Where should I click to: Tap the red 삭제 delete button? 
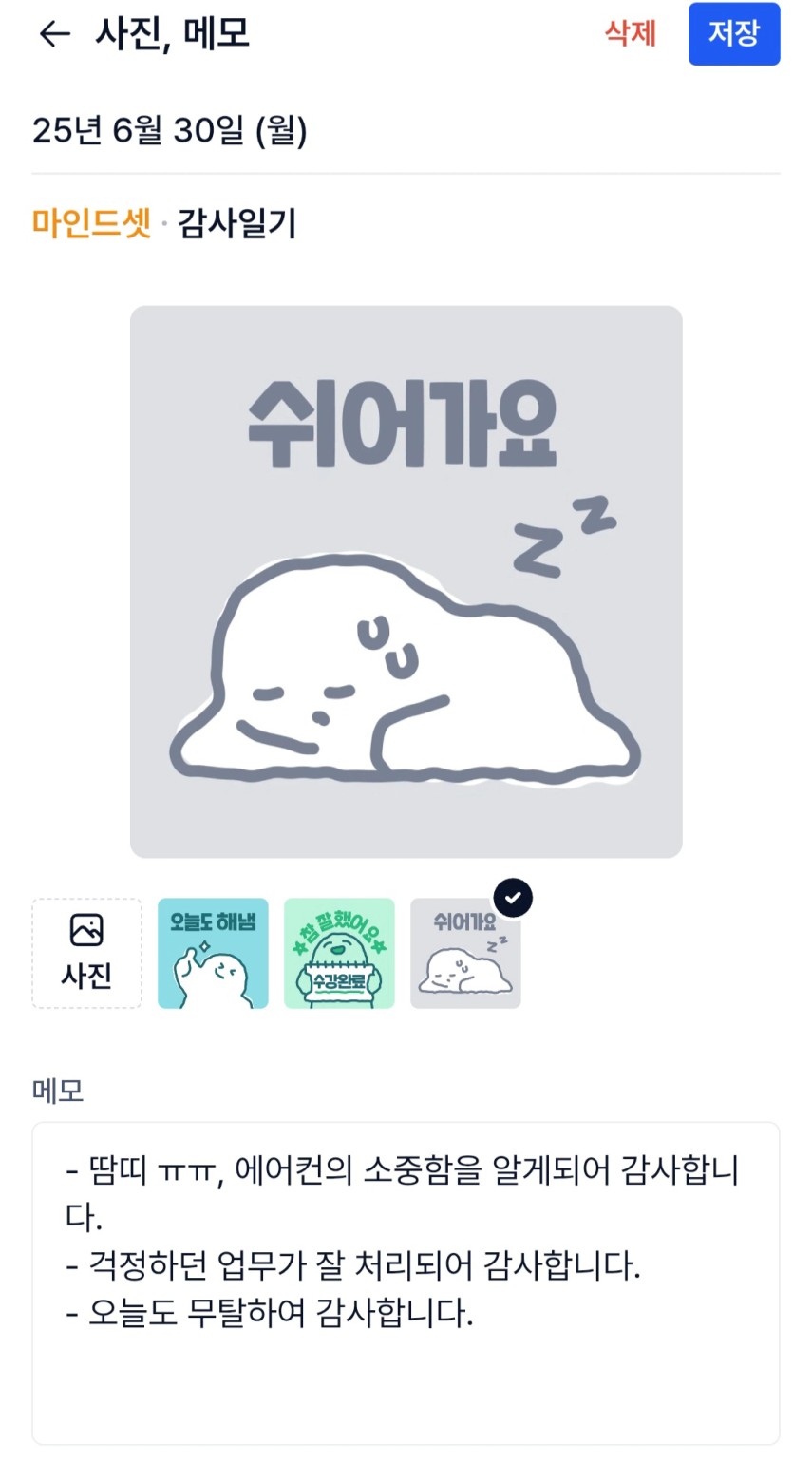coord(631,34)
